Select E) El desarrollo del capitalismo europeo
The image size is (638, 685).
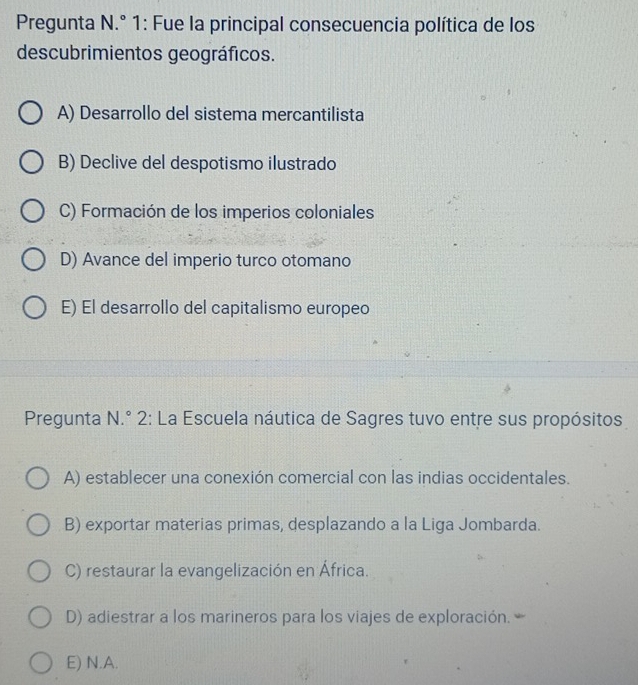[33, 310]
